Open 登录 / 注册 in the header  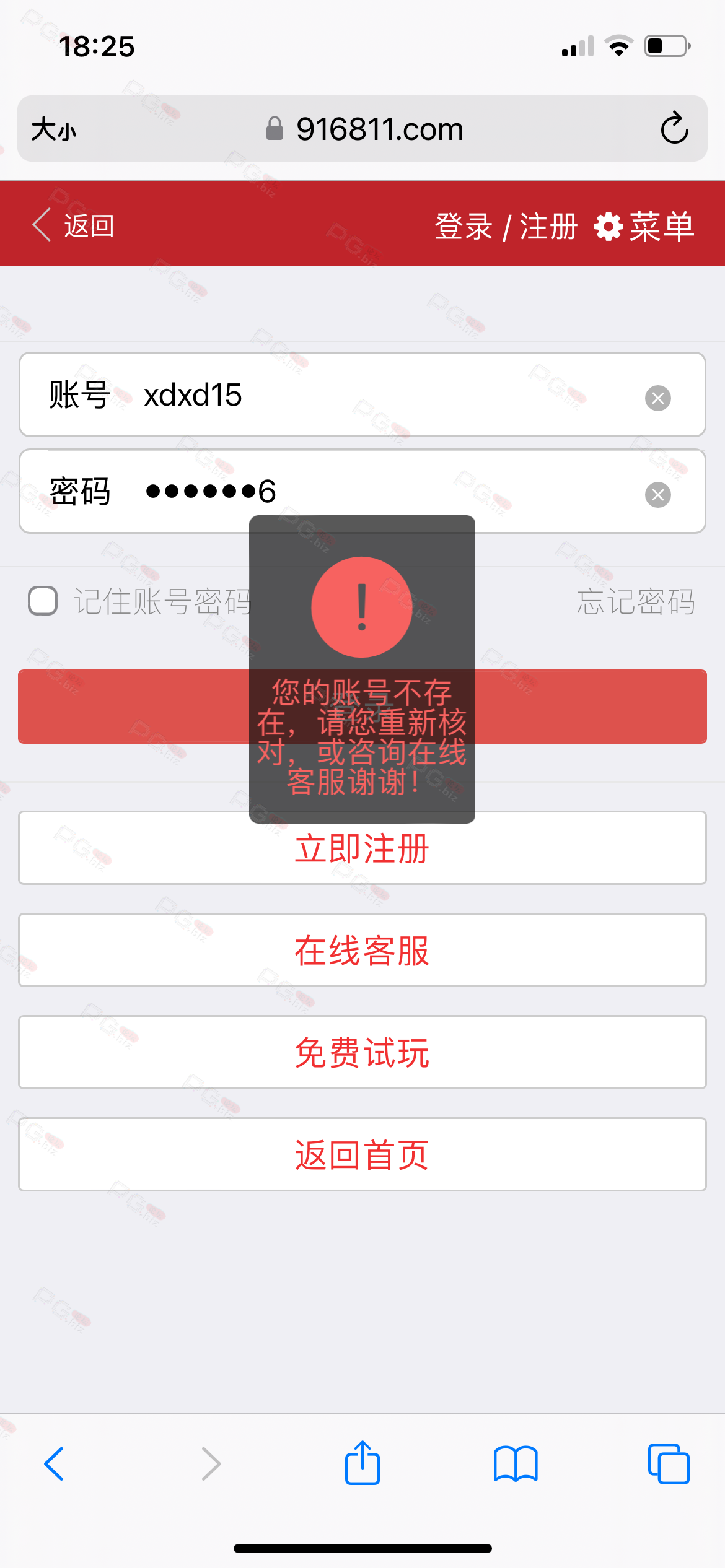506,227
